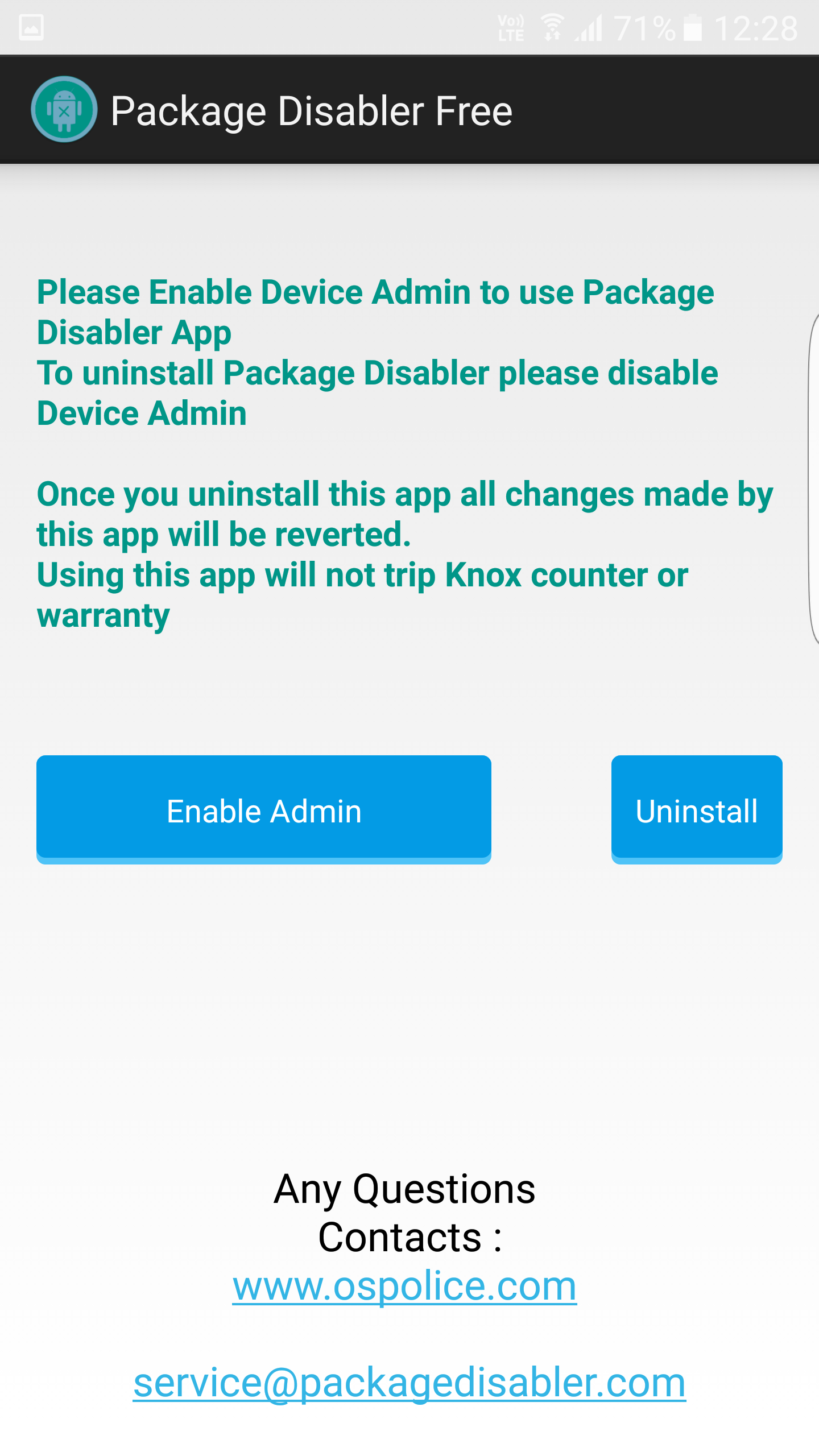Open the www.ospolice.com link
Image resolution: width=819 pixels, height=1456 pixels.
pyautogui.click(x=404, y=1287)
